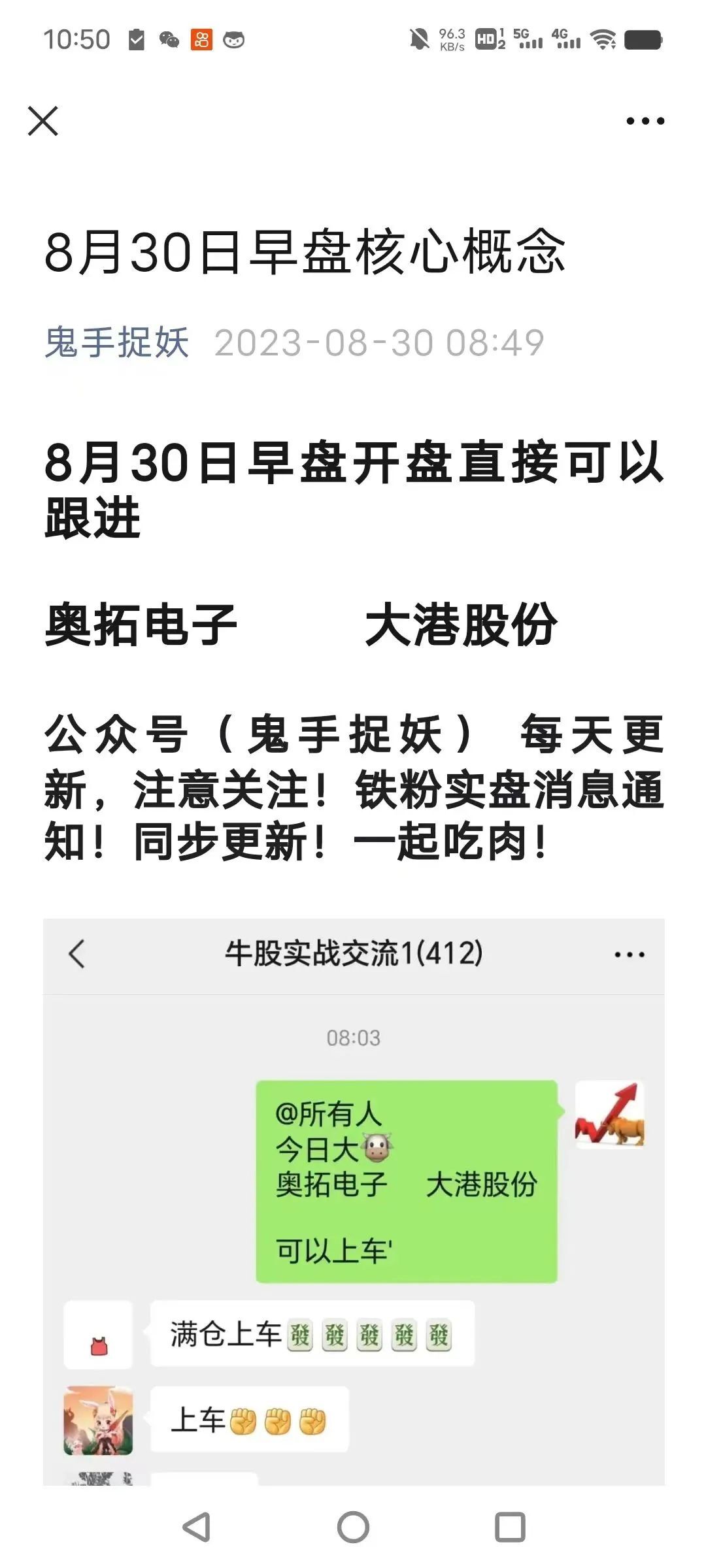This screenshot has width=706, height=1568.
Task: Show recent apps
Action: tap(510, 1527)
